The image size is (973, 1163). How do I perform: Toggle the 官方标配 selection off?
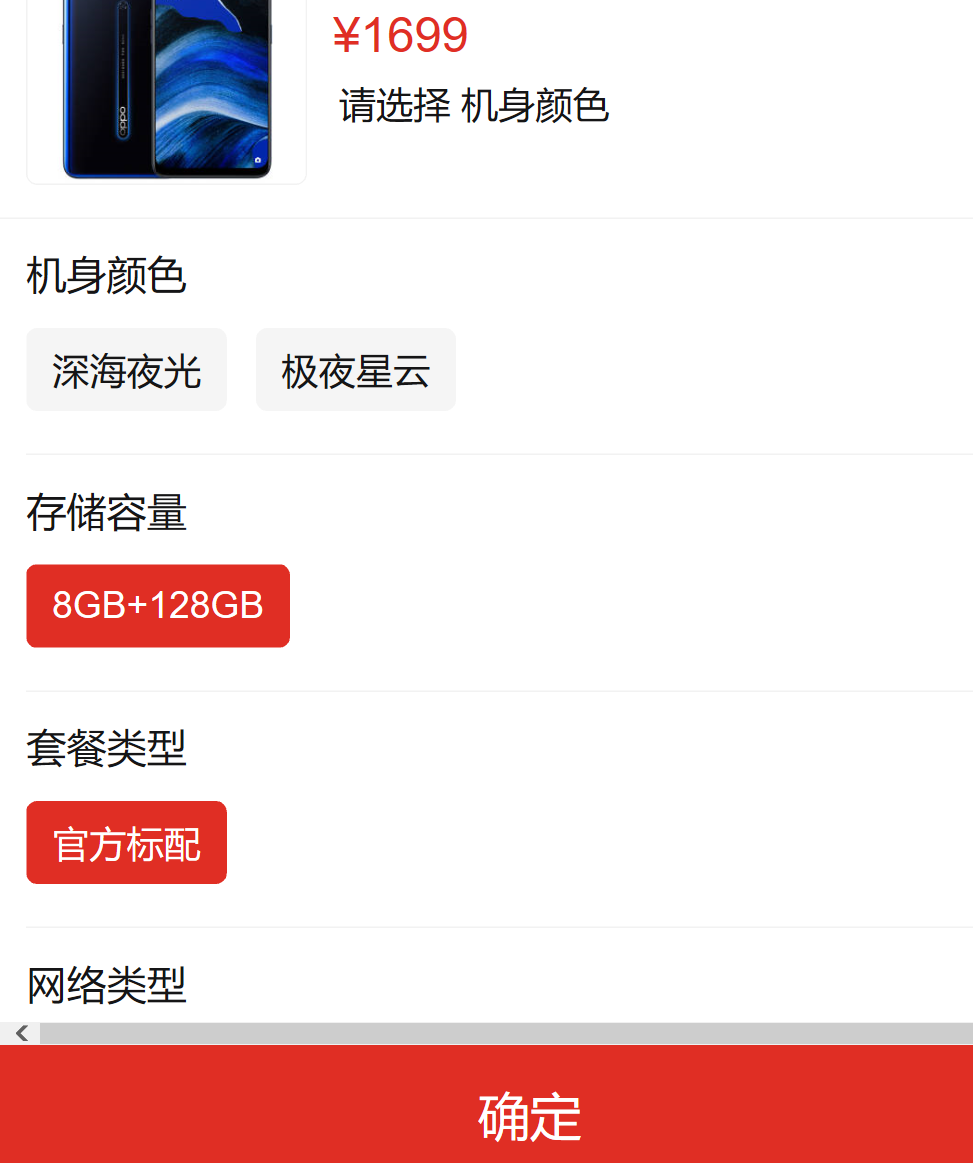click(126, 842)
